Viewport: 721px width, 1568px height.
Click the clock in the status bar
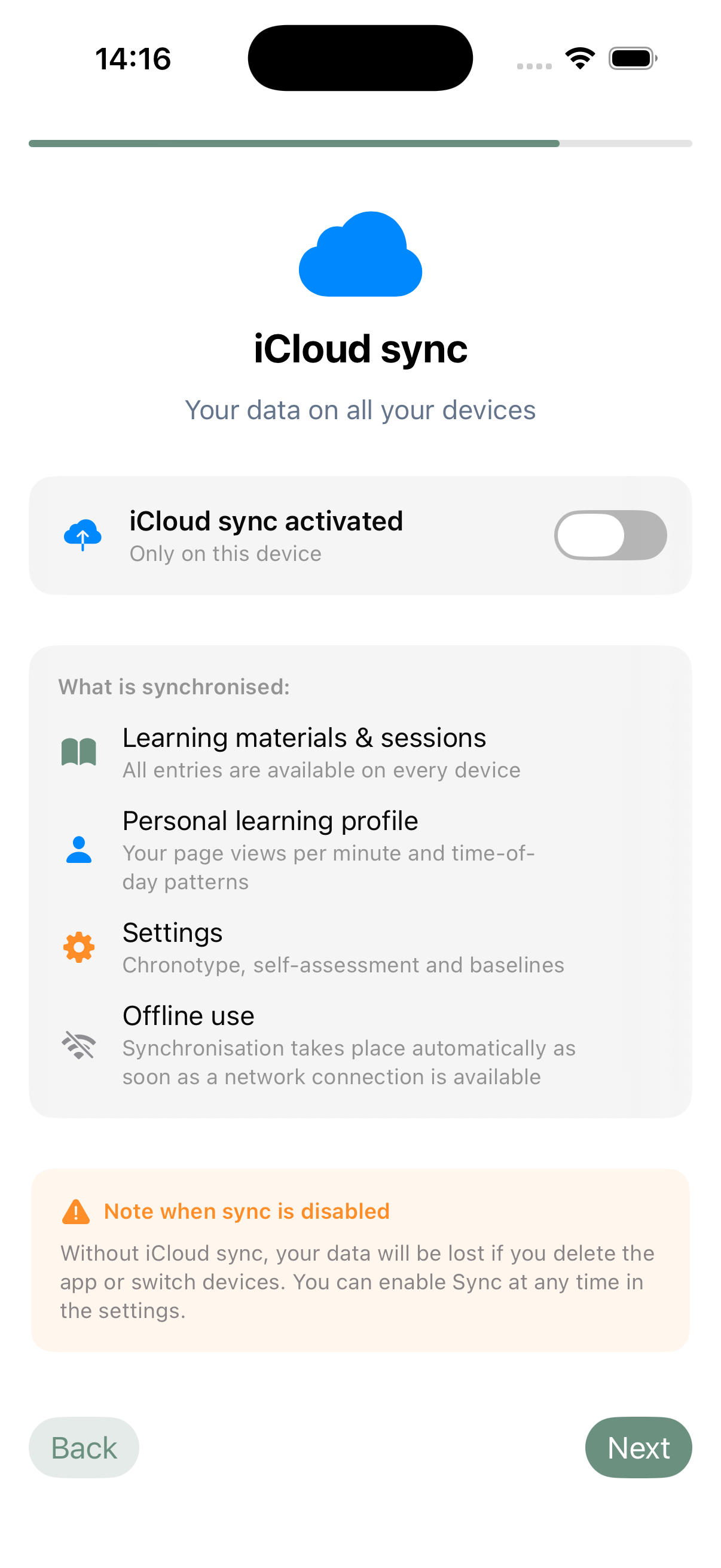click(x=133, y=58)
